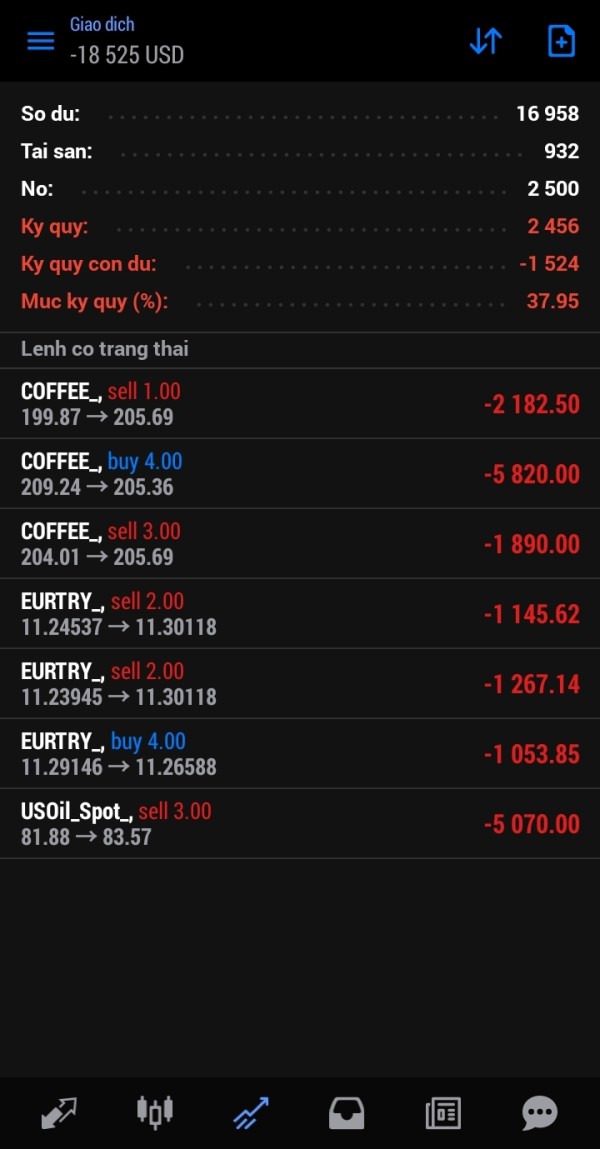The image size is (600, 1149).
Task: Open the USOil_Spot sell 3.00 position
Action: click(300, 824)
